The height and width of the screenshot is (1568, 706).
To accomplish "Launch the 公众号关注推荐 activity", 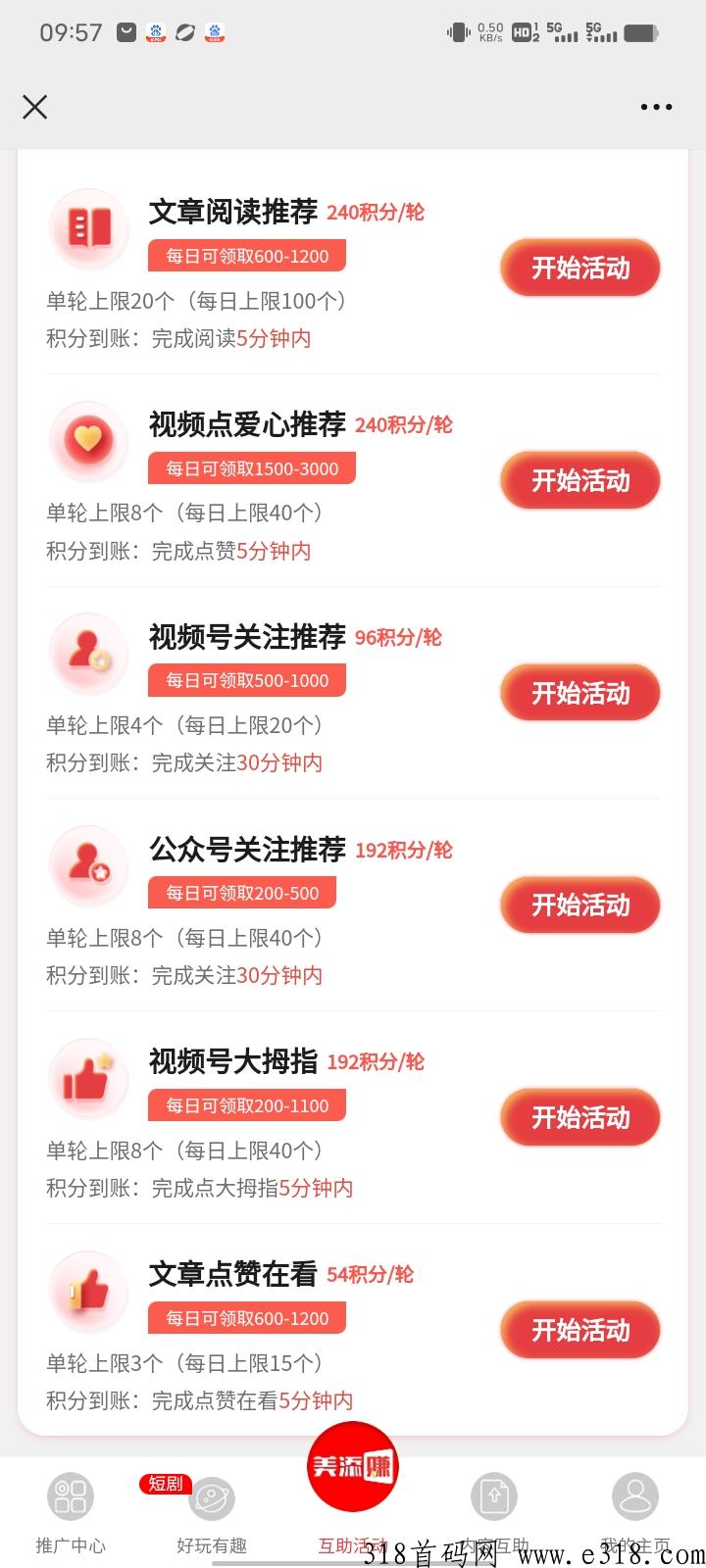I will 580,905.
